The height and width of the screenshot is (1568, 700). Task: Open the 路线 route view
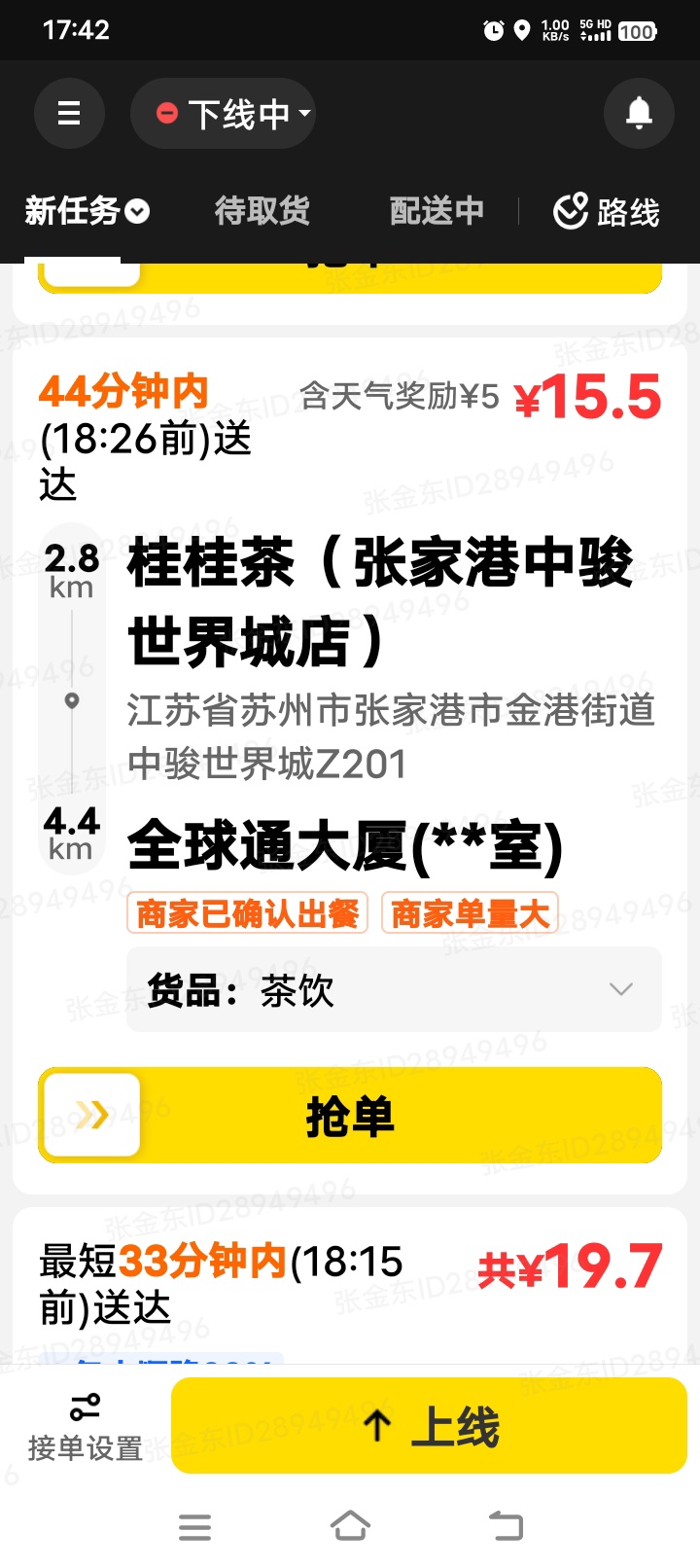click(607, 211)
